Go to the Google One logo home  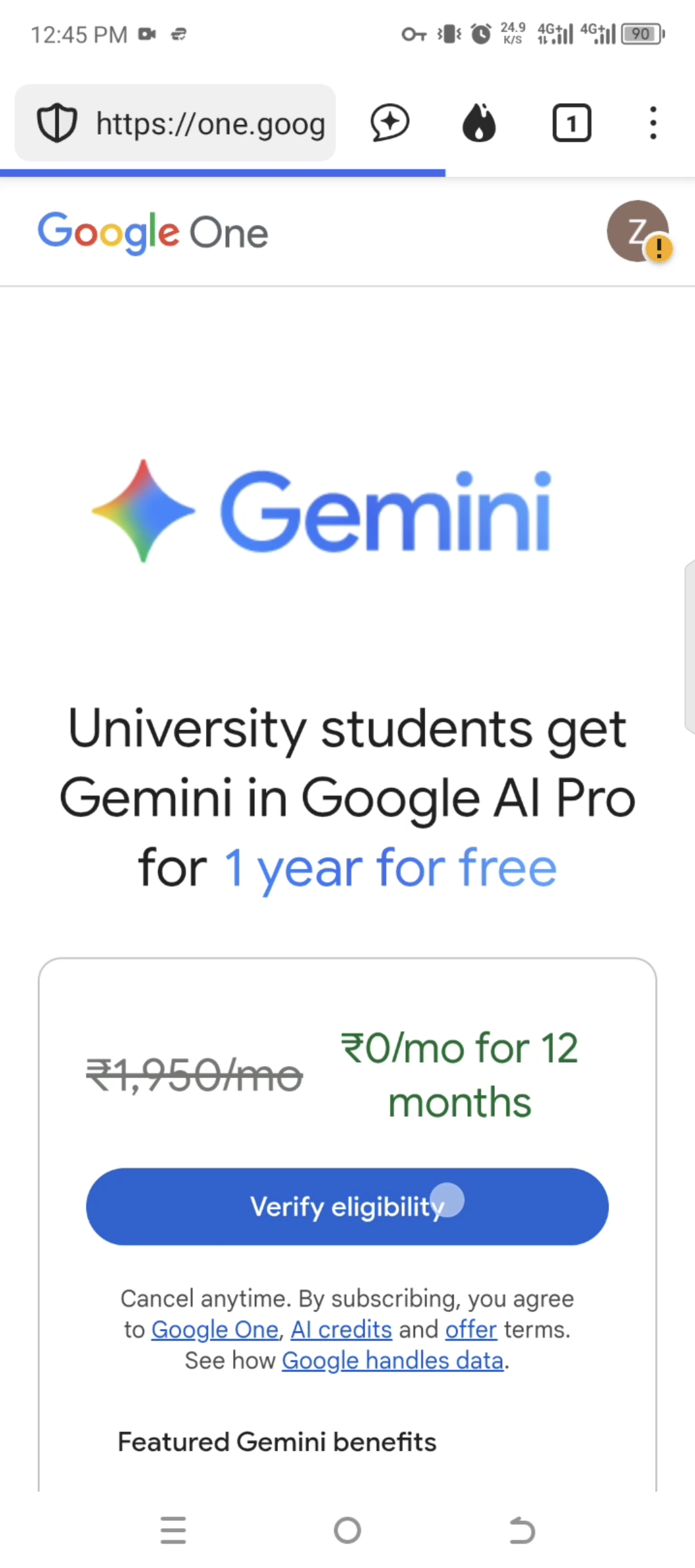point(153,232)
